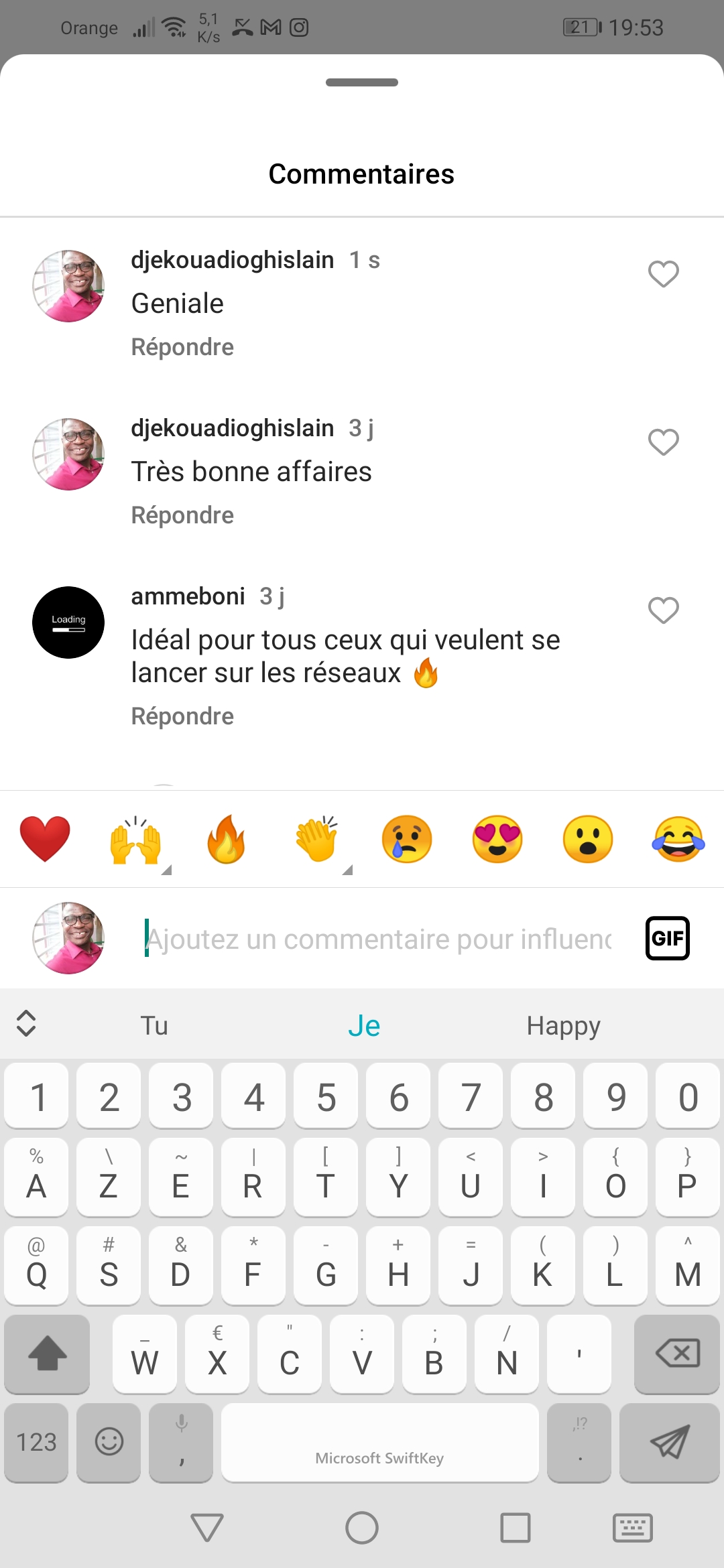Insert the fire emoji reaction
The image size is (724, 1568).
pyautogui.click(x=226, y=839)
